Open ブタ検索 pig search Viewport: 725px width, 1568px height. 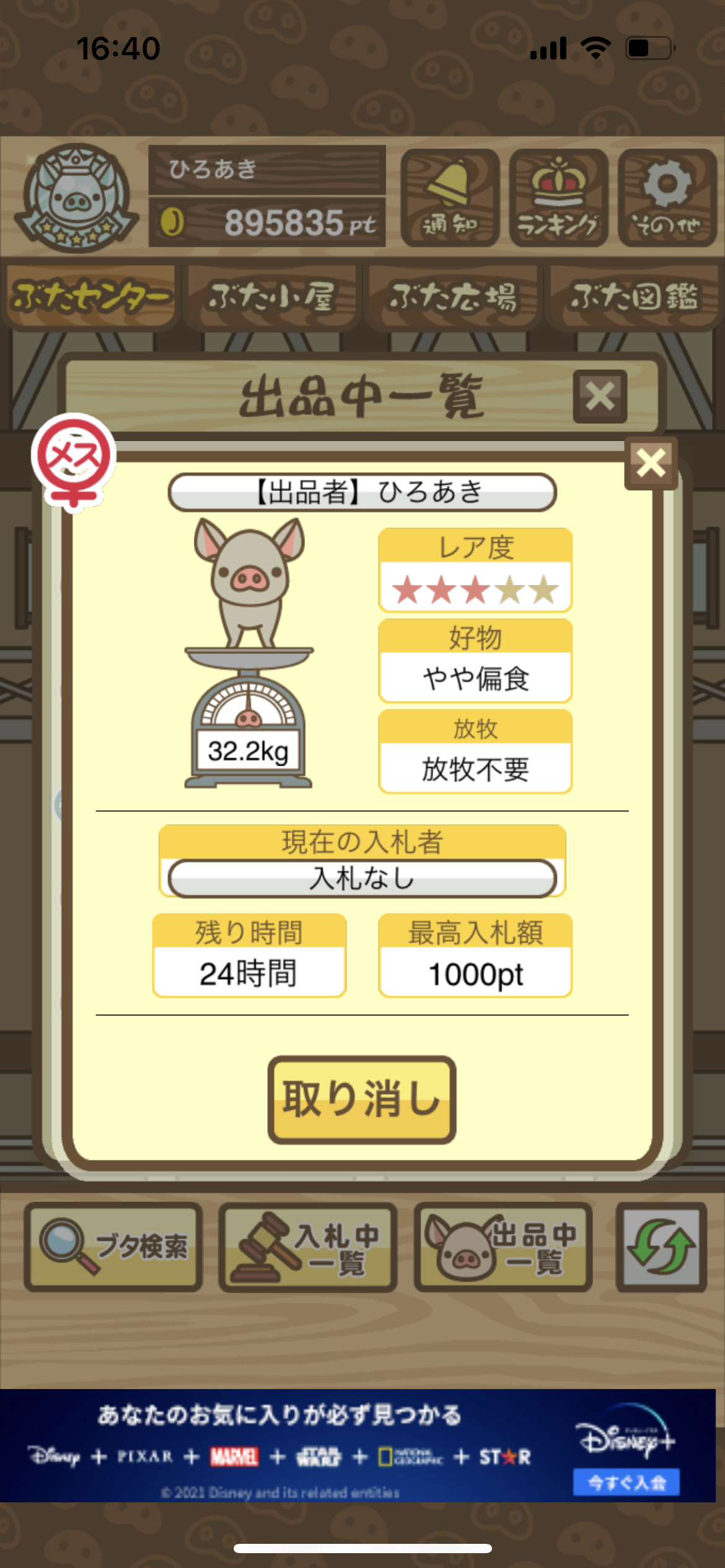click(x=113, y=1247)
